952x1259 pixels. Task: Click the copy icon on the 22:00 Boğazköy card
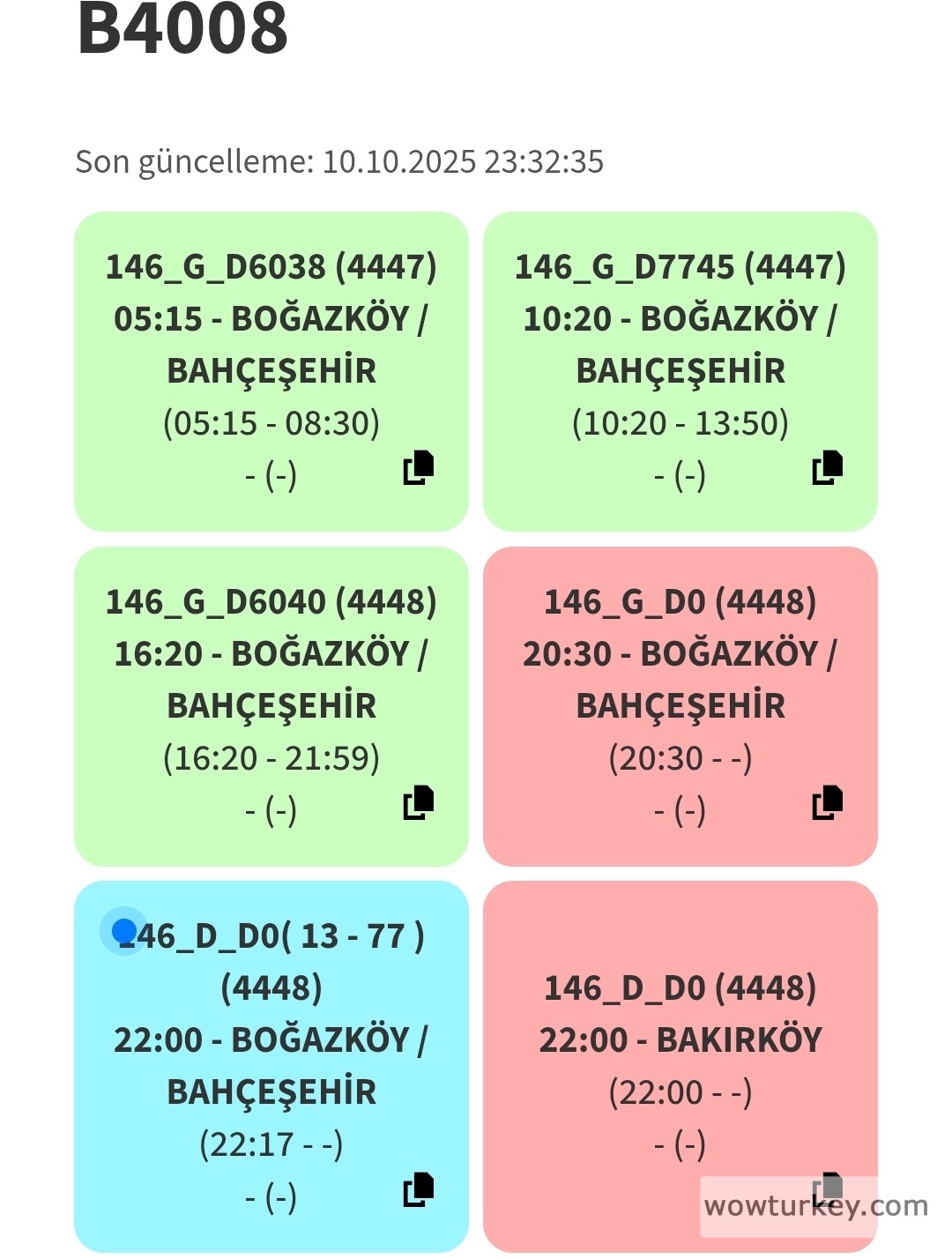point(418,1189)
